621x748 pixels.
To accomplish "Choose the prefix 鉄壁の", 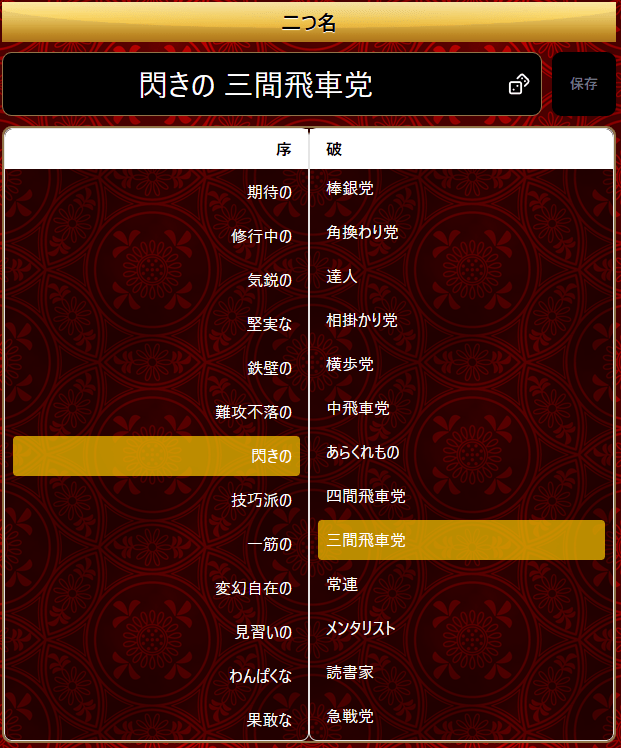I will point(269,368).
